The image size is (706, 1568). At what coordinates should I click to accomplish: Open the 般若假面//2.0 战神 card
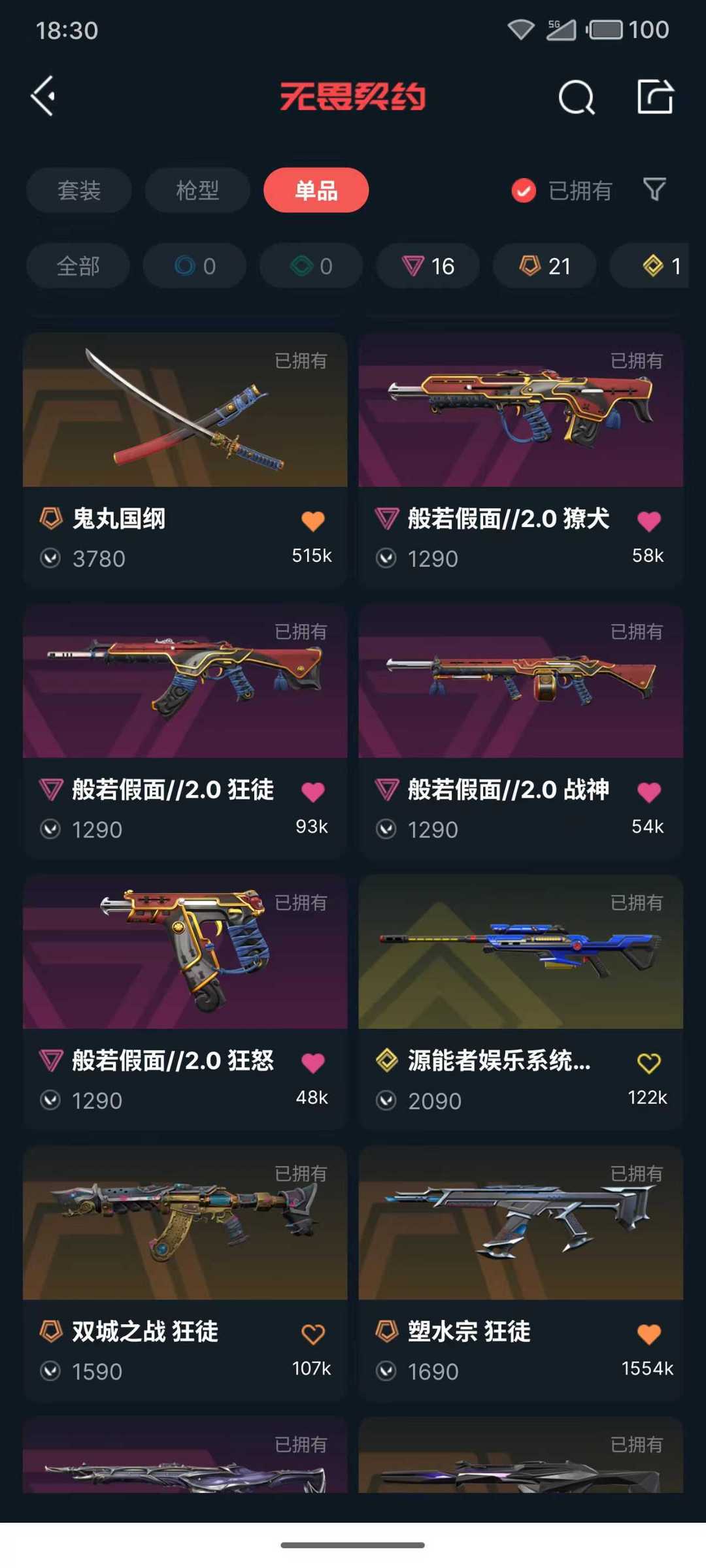[x=521, y=731]
